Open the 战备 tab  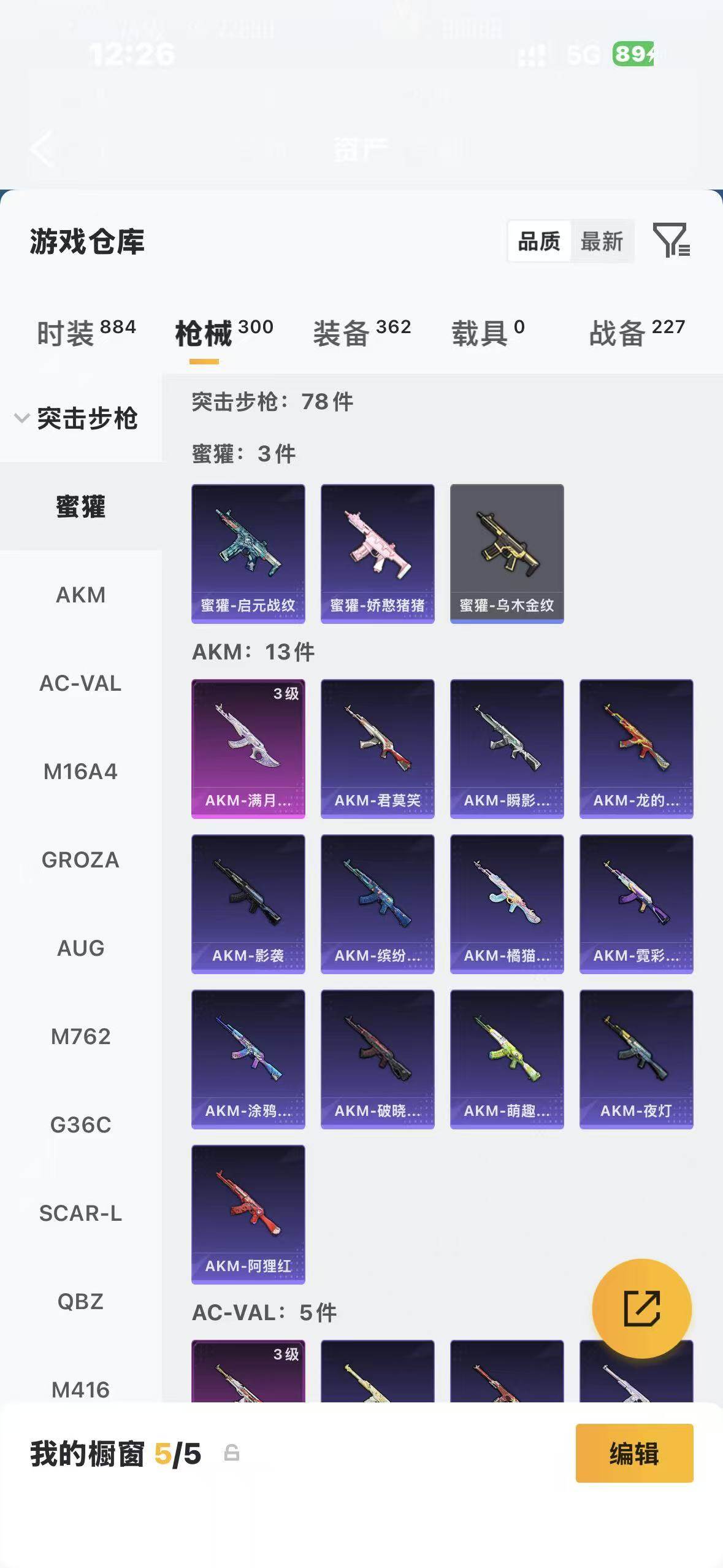tap(637, 333)
